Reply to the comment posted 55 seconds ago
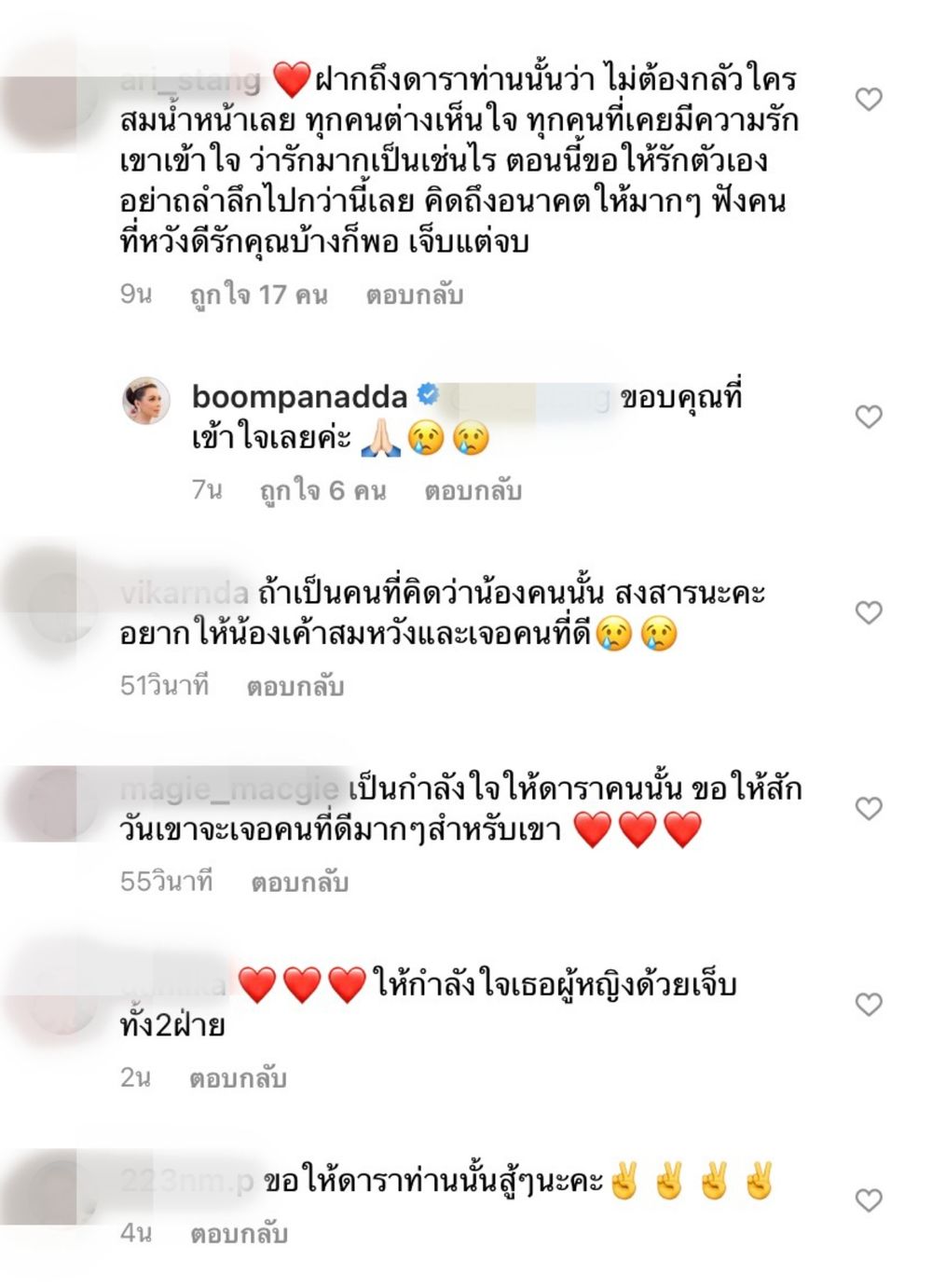This screenshot has width=932, height=1288. (x=299, y=882)
